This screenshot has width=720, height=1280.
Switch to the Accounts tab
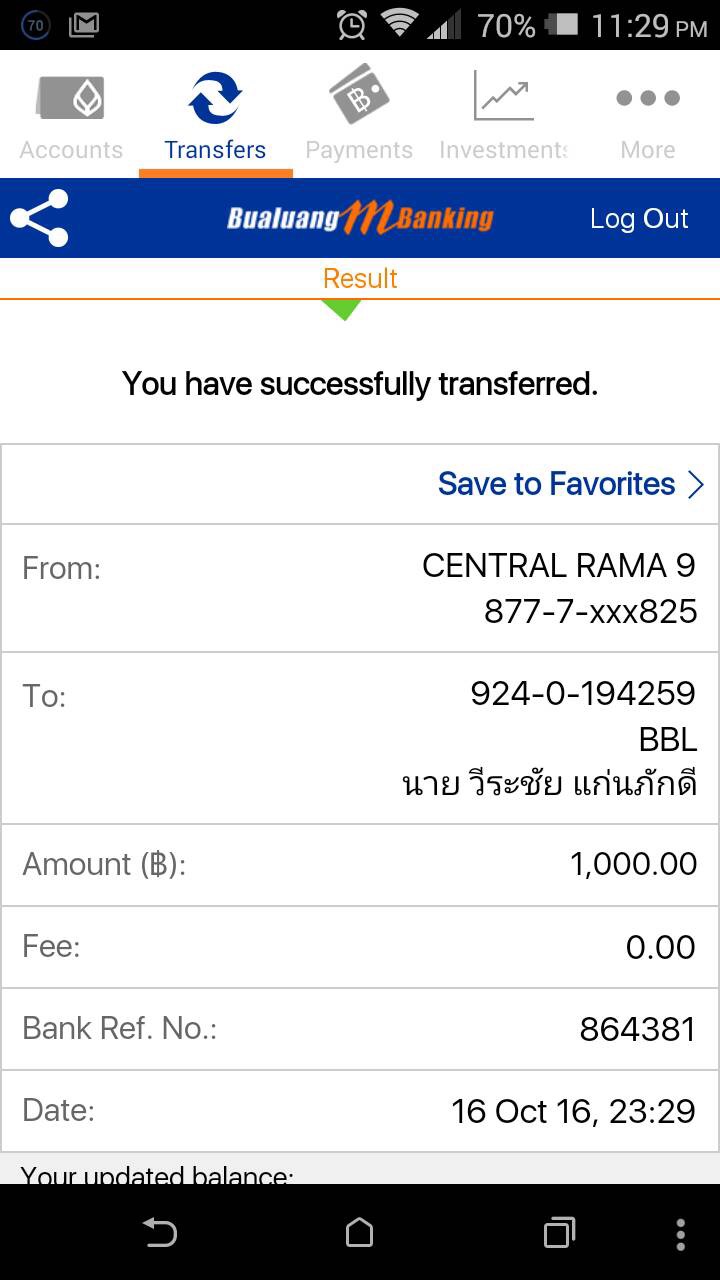click(x=71, y=115)
